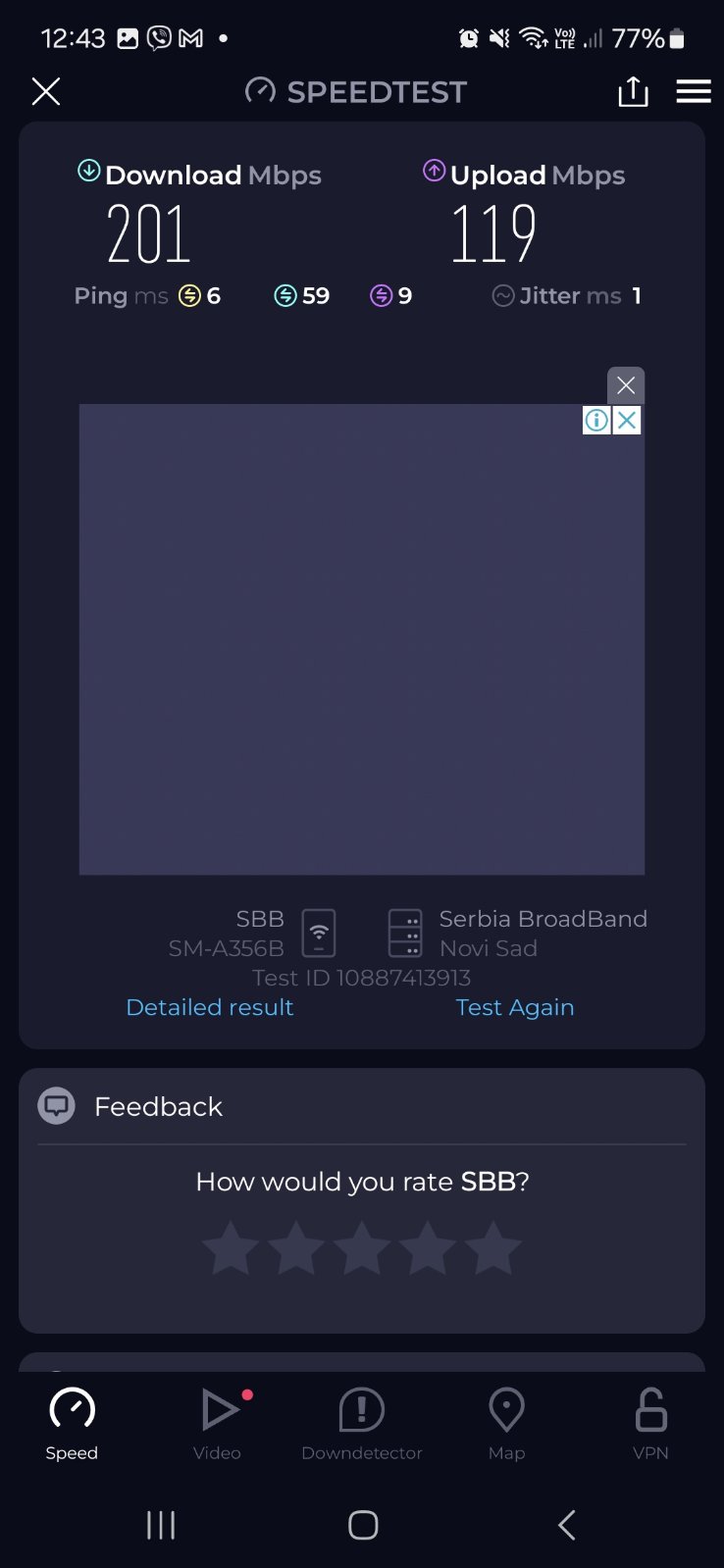724x1568 pixels.
Task: Dismiss the ad with the gray X
Action: click(626, 385)
